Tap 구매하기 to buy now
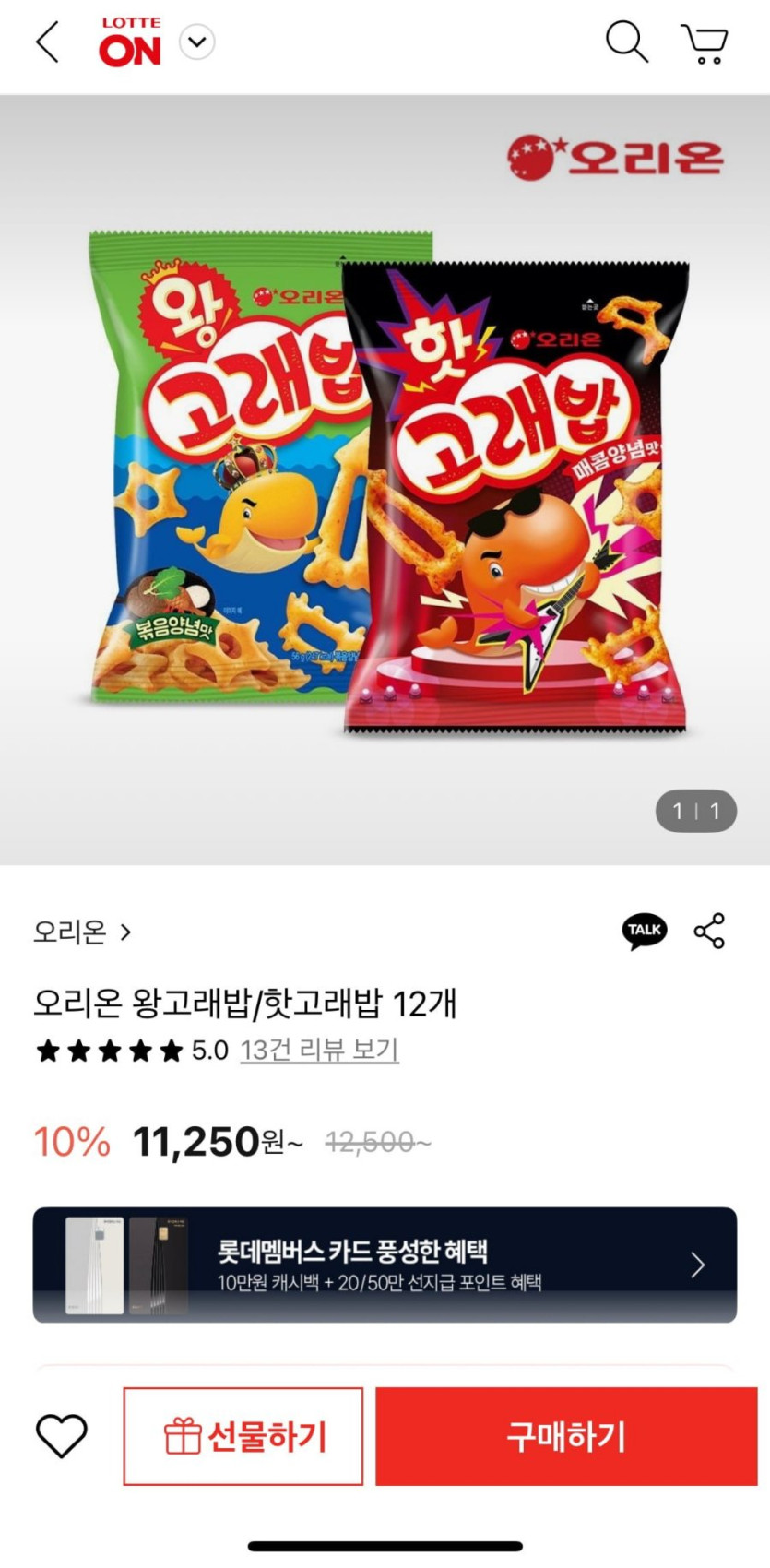The height and width of the screenshot is (1568, 770). tap(566, 1436)
